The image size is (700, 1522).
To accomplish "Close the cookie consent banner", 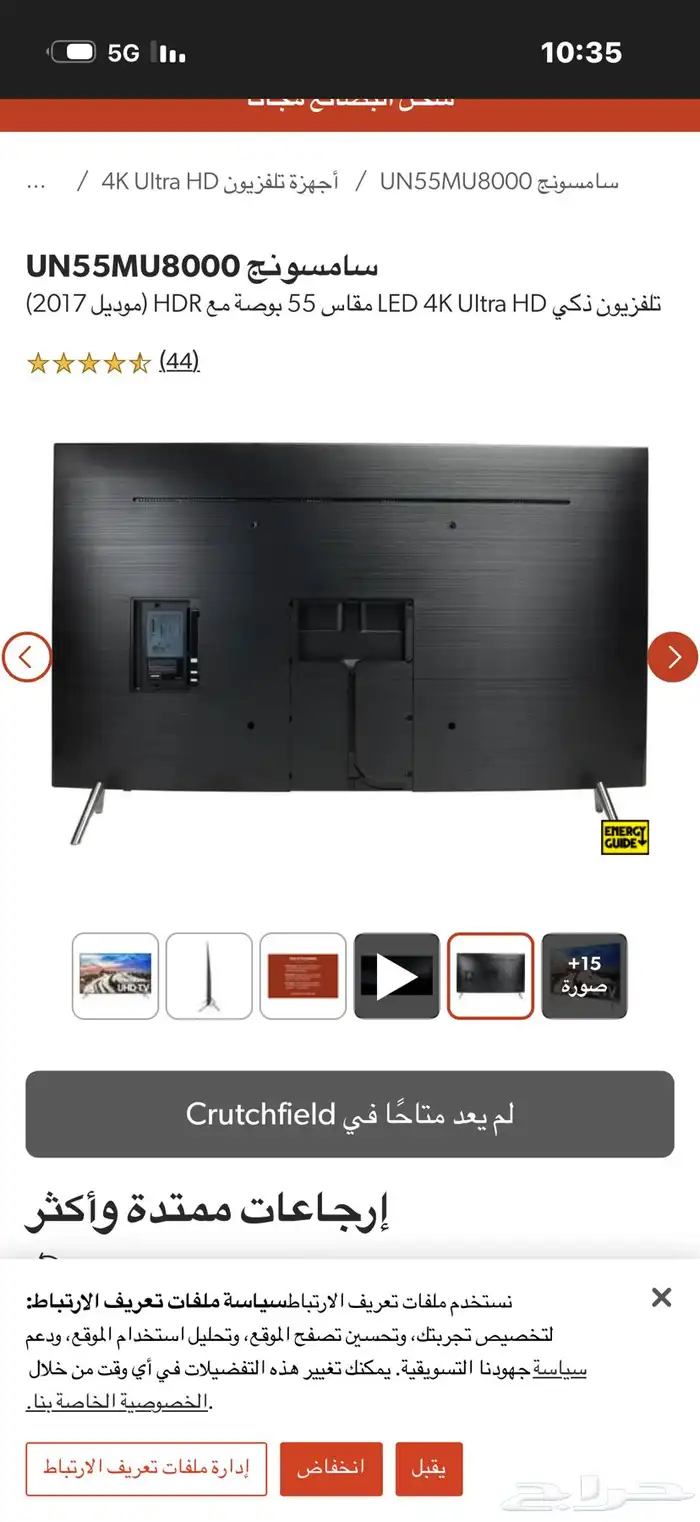I will coord(661,1298).
